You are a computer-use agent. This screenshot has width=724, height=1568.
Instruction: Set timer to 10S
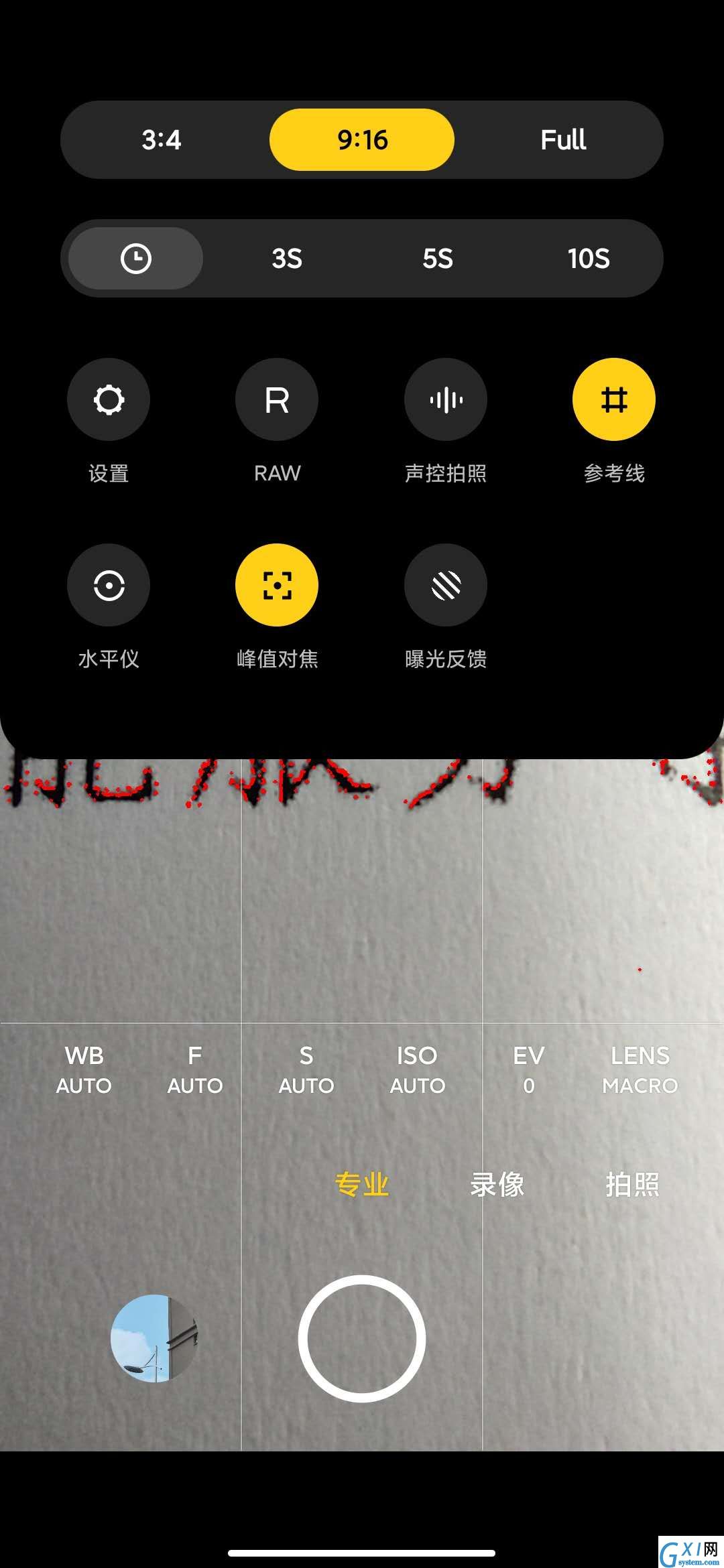[x=589, y=259]
